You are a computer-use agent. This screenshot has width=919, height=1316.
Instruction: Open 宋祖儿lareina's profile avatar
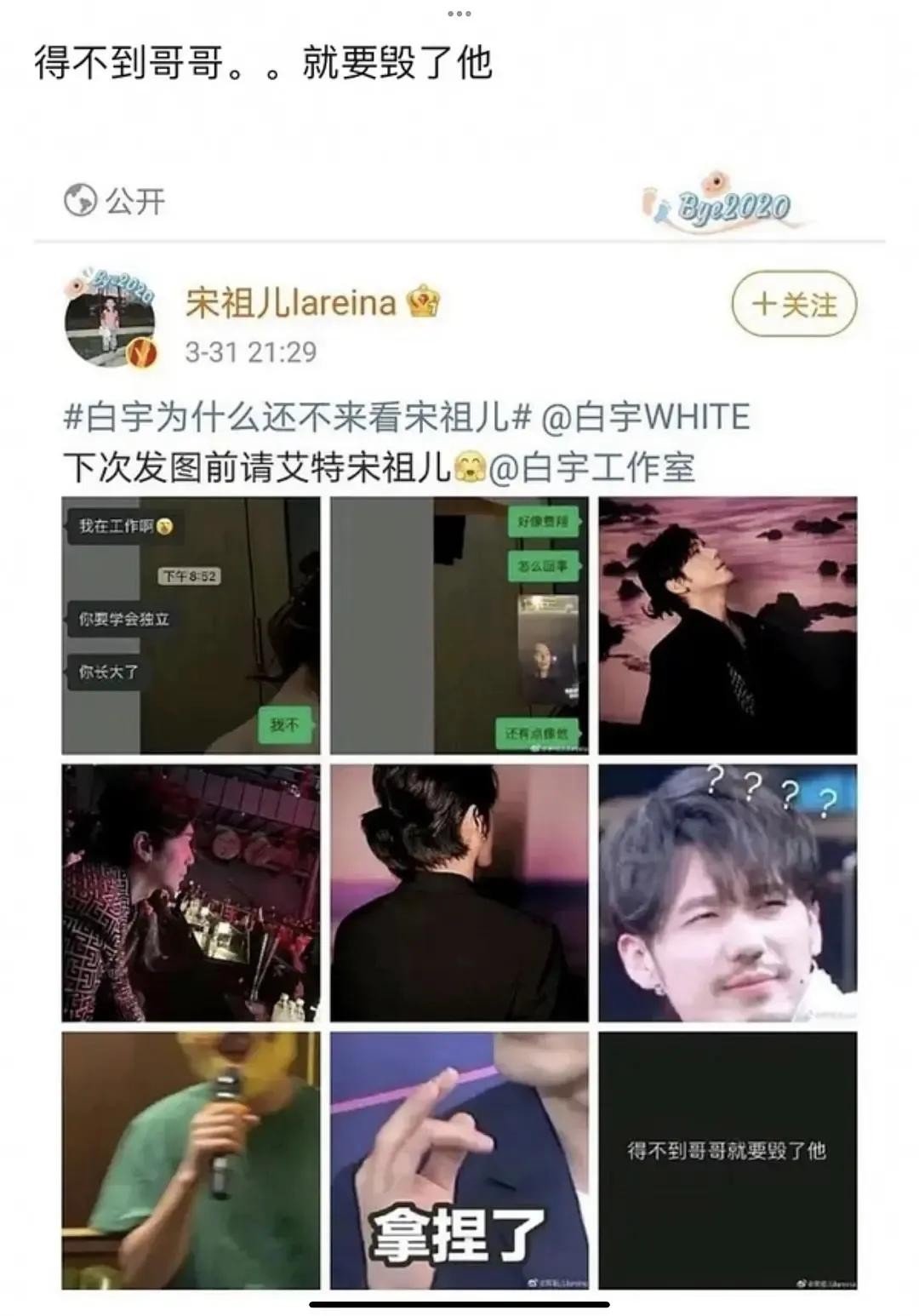point(111,321)
